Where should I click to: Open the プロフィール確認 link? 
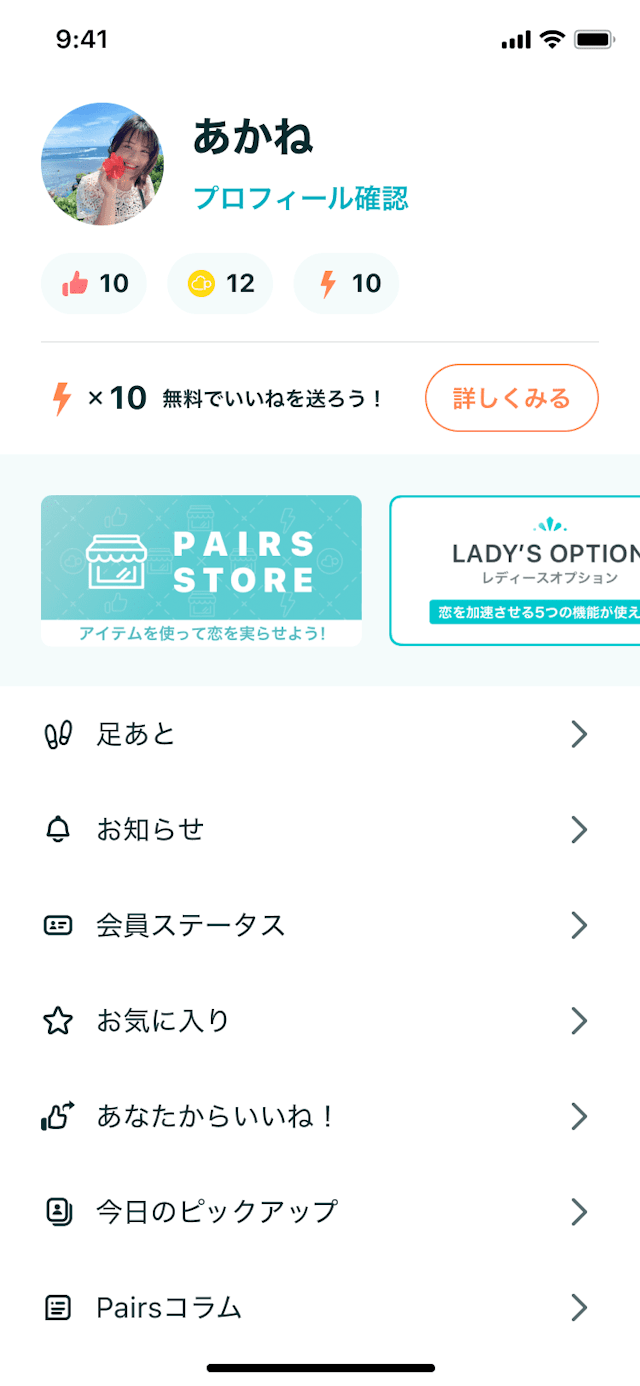tap(300, 198)
